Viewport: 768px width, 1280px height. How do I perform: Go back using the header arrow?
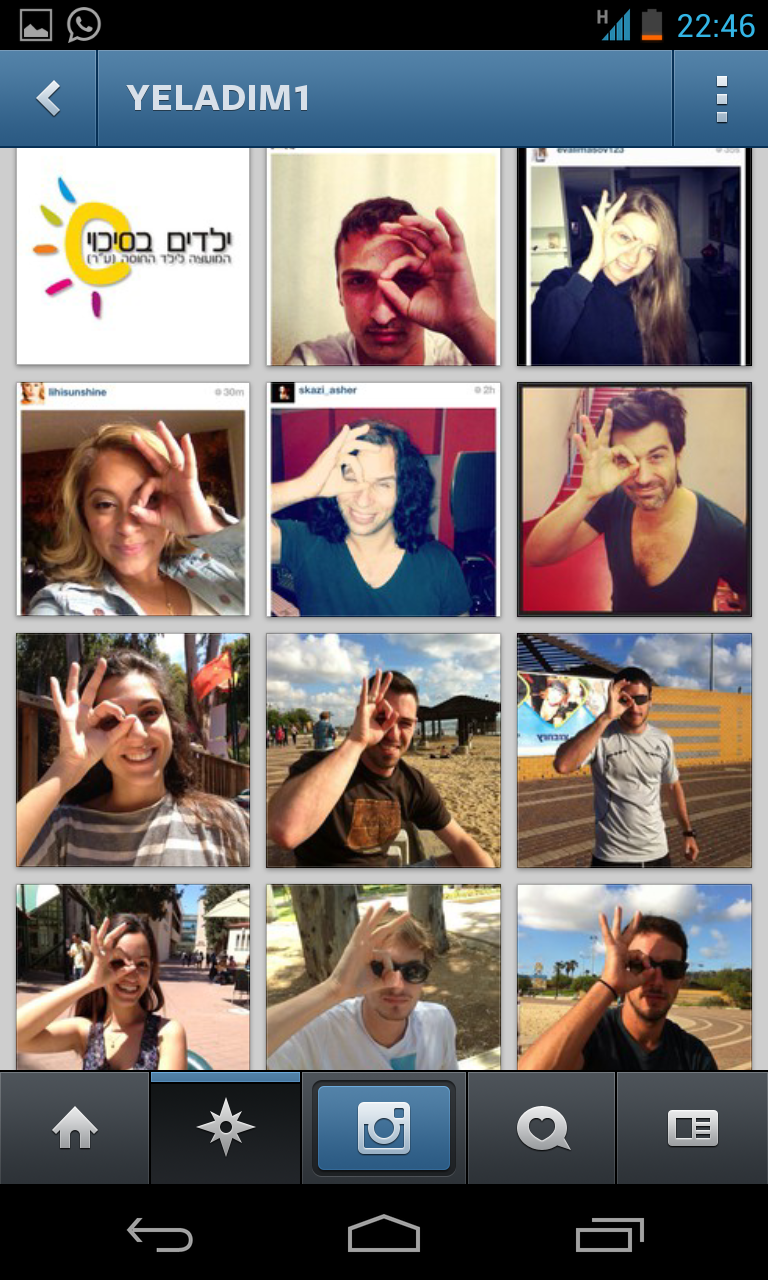48,99
